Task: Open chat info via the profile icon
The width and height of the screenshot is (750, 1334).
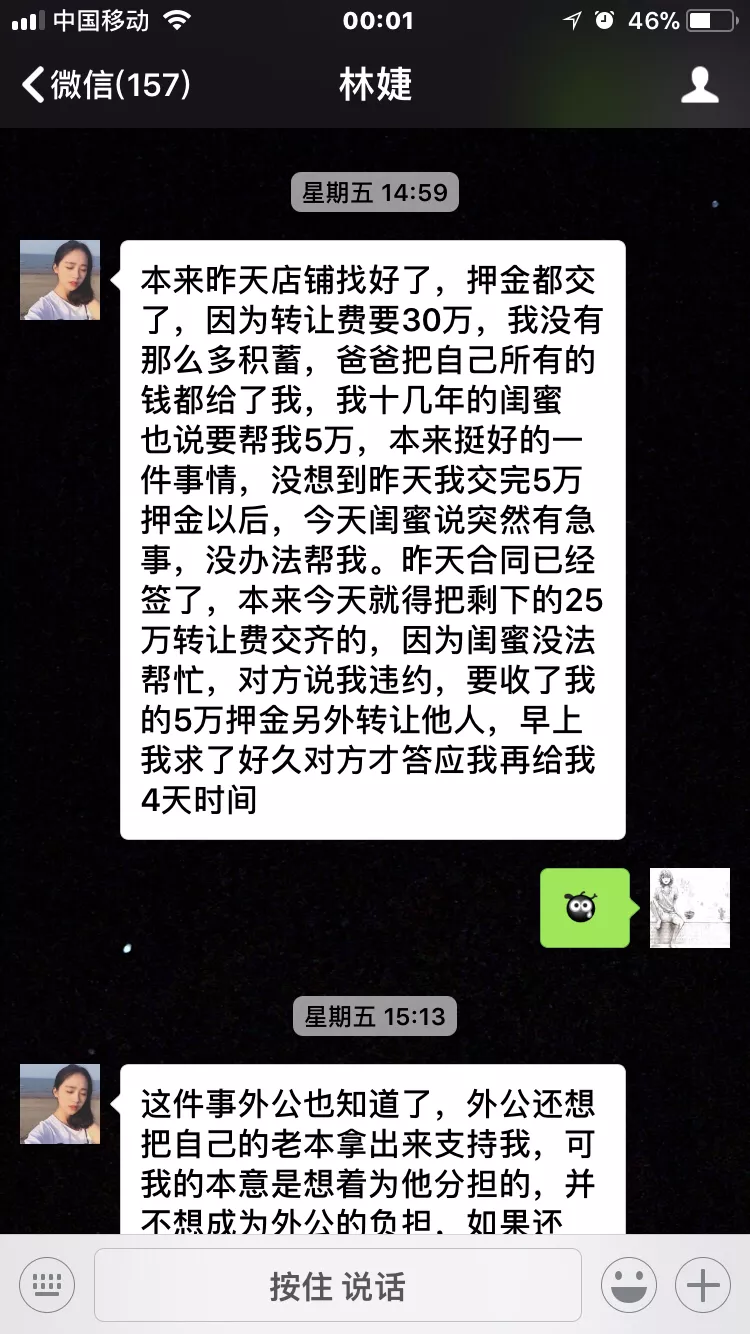Action: tap(699, 85)
